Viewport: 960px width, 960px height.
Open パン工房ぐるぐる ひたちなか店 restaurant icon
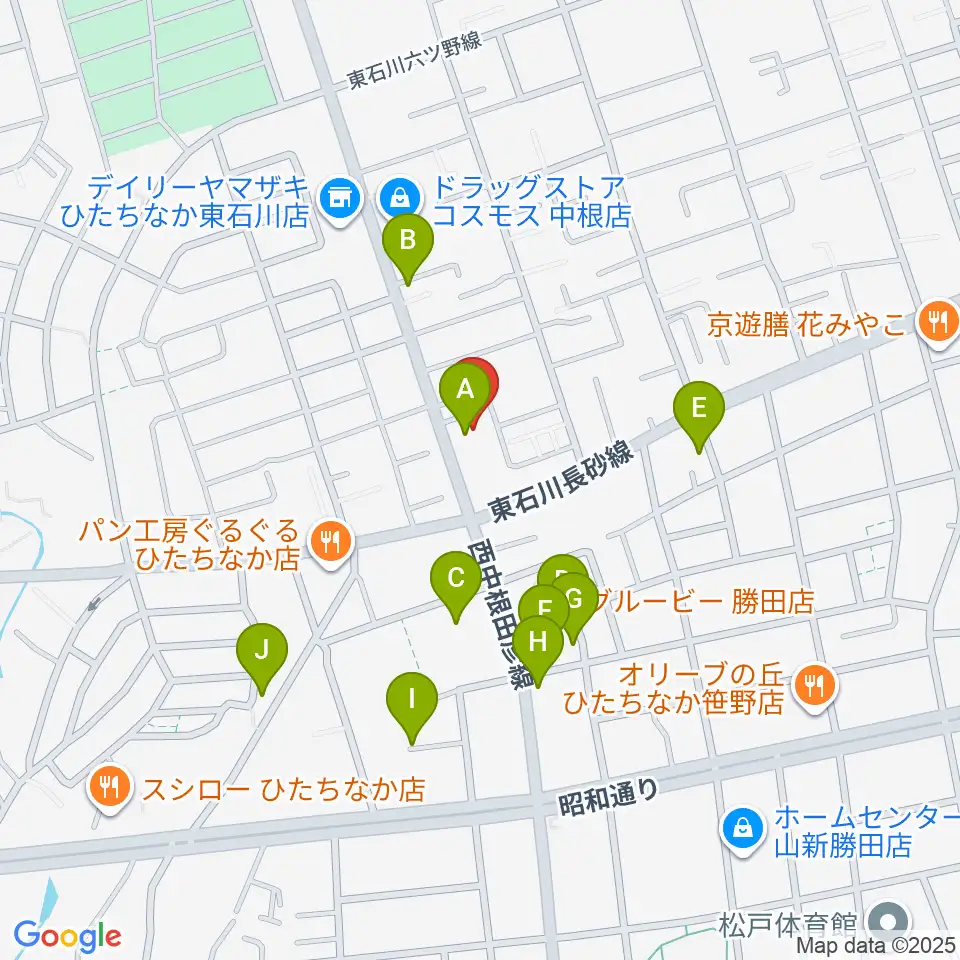tap(331, 542)
